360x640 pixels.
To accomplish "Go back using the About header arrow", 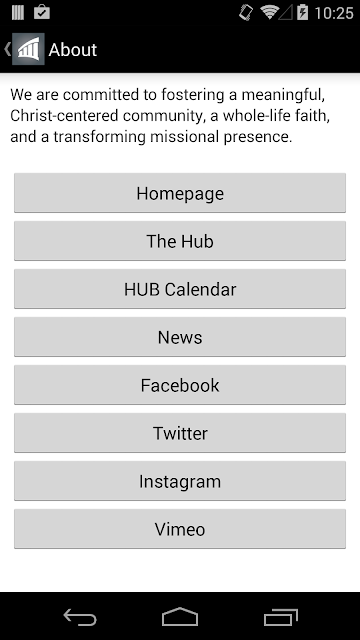I will point(7,49).
